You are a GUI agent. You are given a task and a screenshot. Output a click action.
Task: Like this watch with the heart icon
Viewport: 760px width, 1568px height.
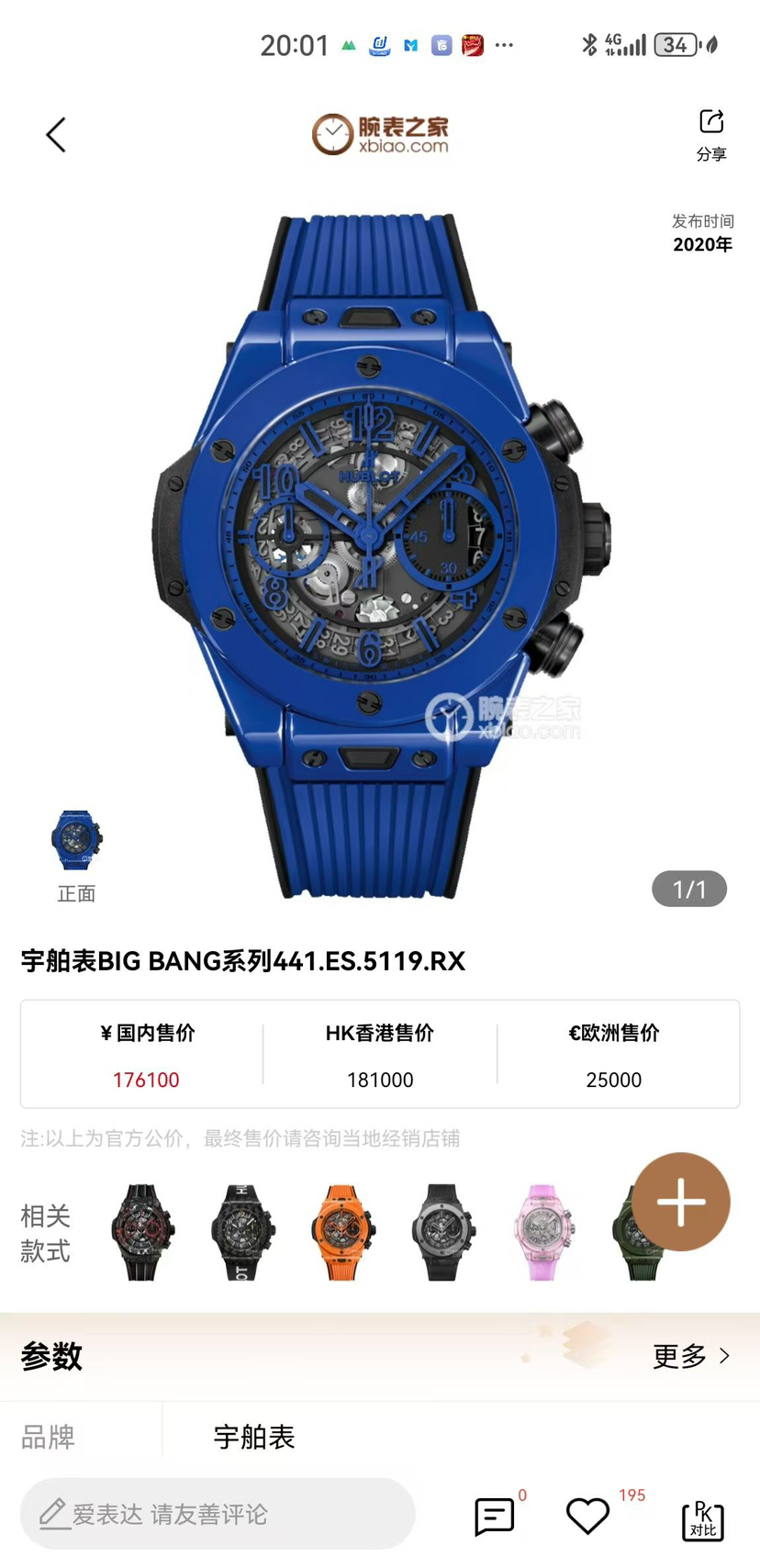[x=587, y=1516]
